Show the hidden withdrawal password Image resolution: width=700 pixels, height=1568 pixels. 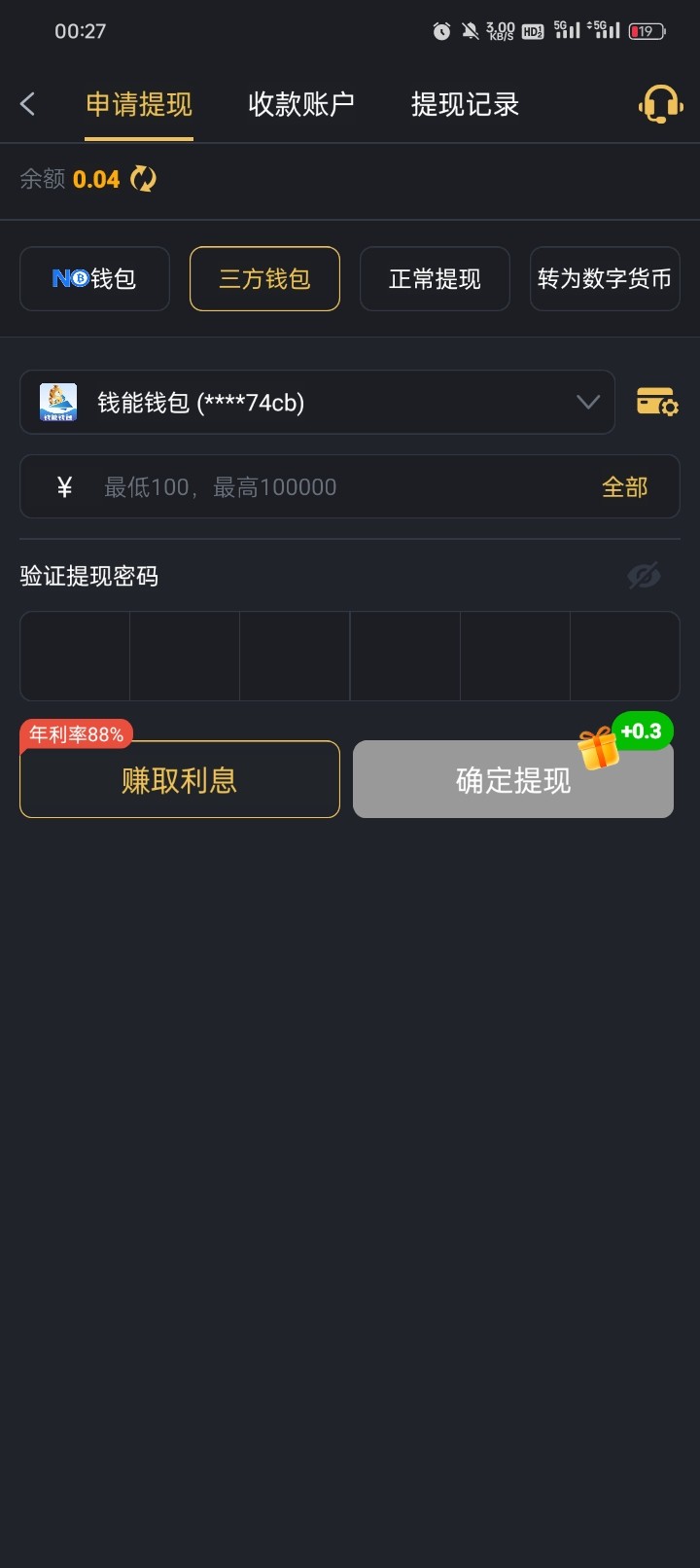pos(645,576)
